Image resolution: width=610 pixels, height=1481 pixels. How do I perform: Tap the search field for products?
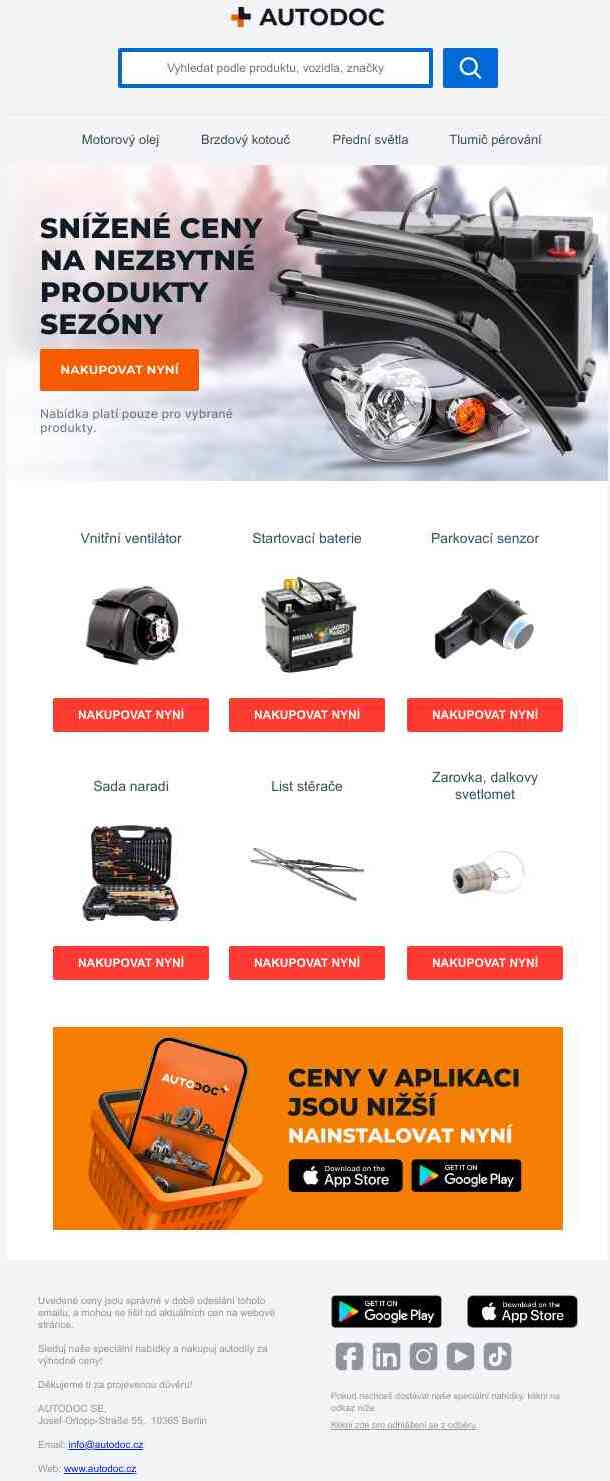pyautogui.click(x=275, y=68)
